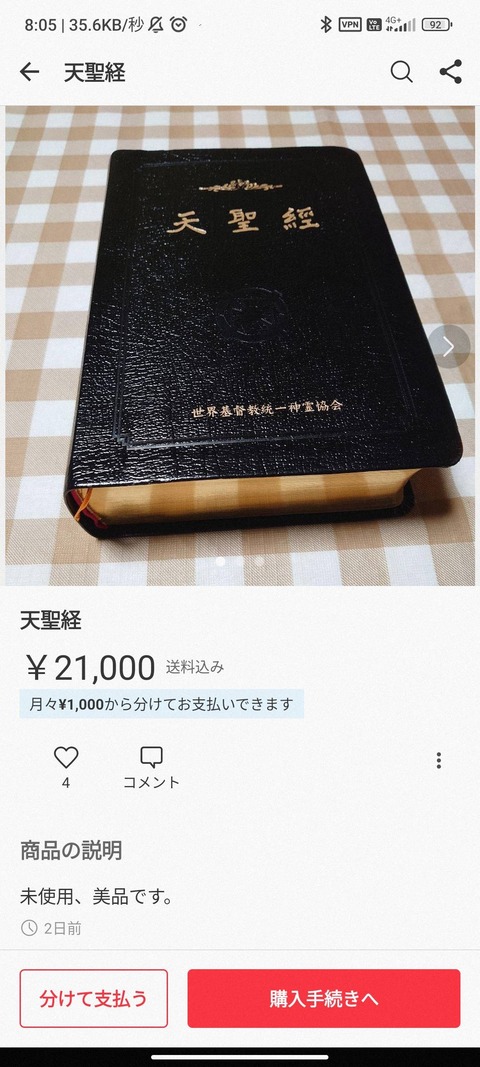Open the コメント section
This screenshot has height=1067, width=480.
[151, 768]
